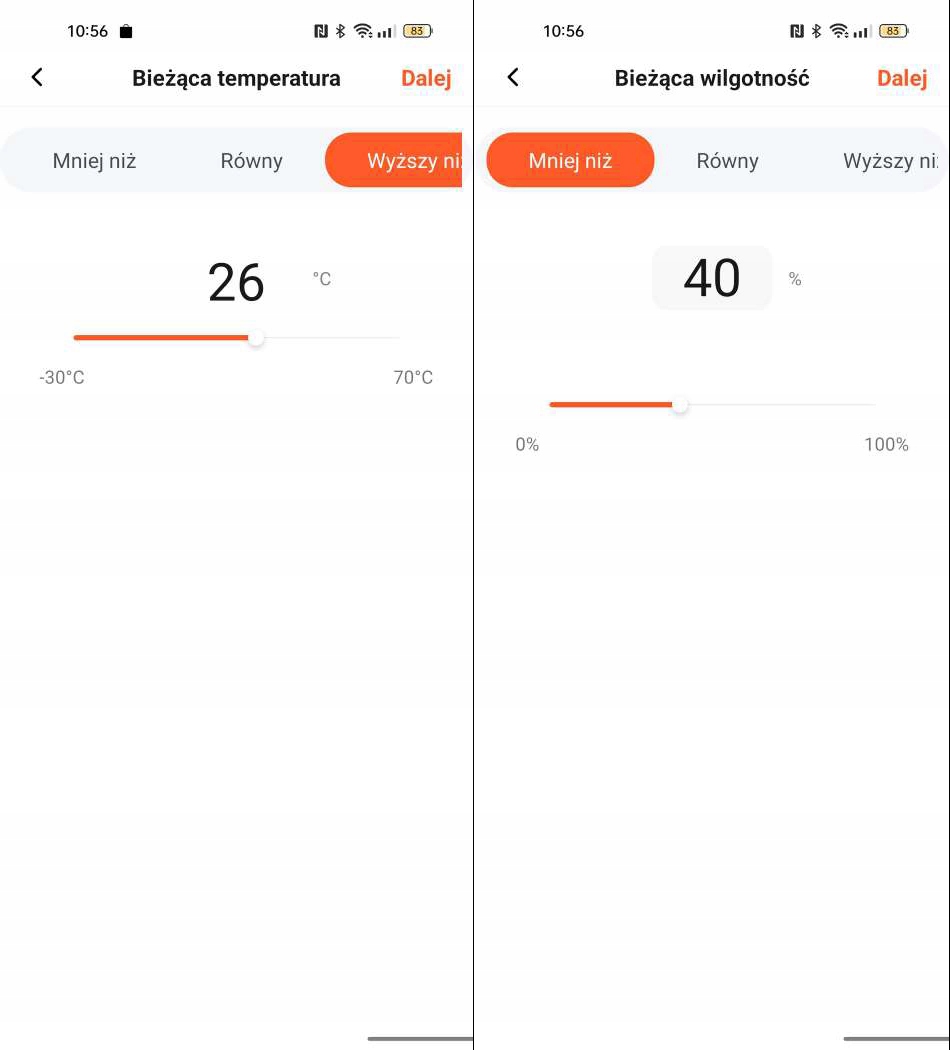Go back from the Bieżąca wilgotność screen
950x1050 pixels.
coord(513,78)
